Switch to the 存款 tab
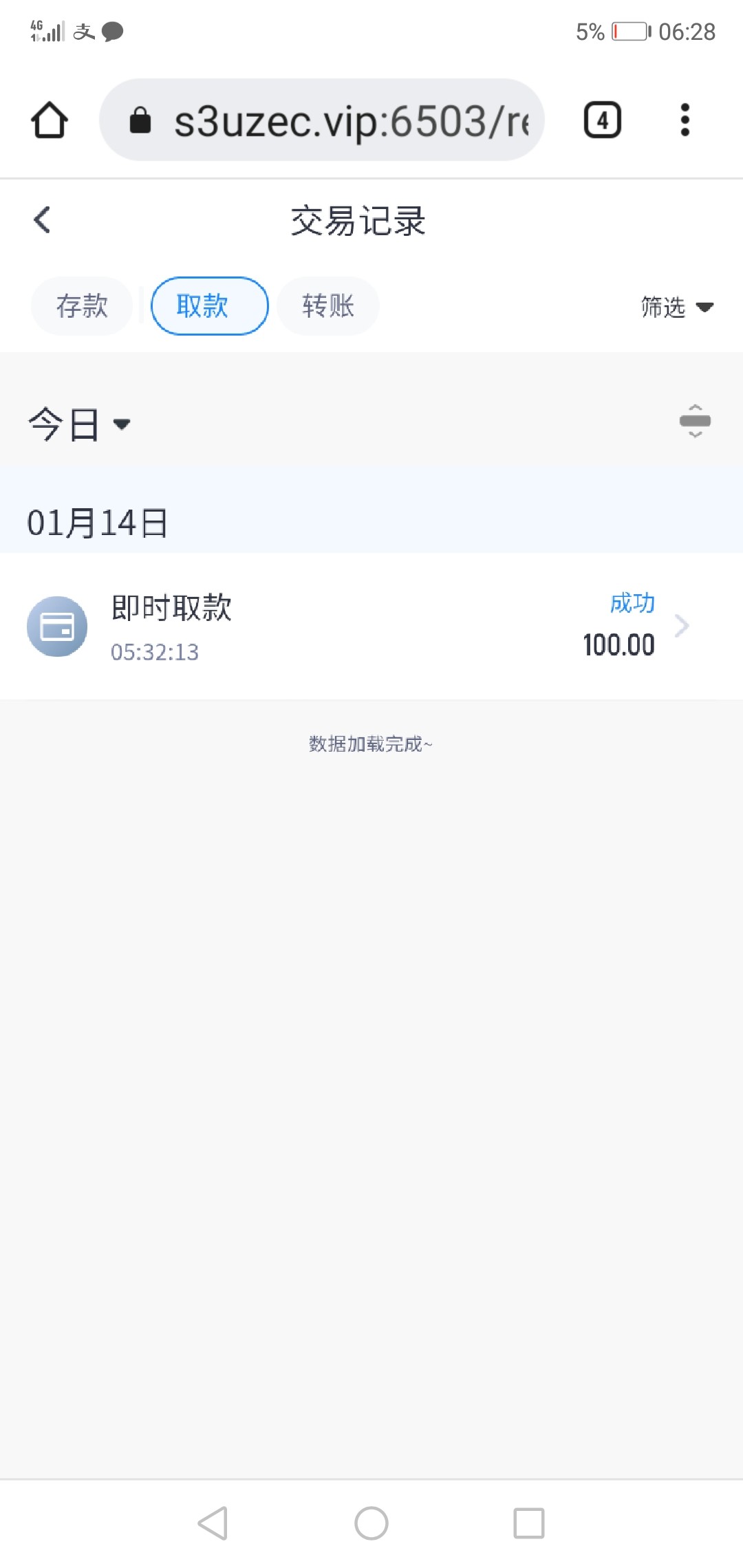Viewport: 743px width, 1568px height. 82,306
